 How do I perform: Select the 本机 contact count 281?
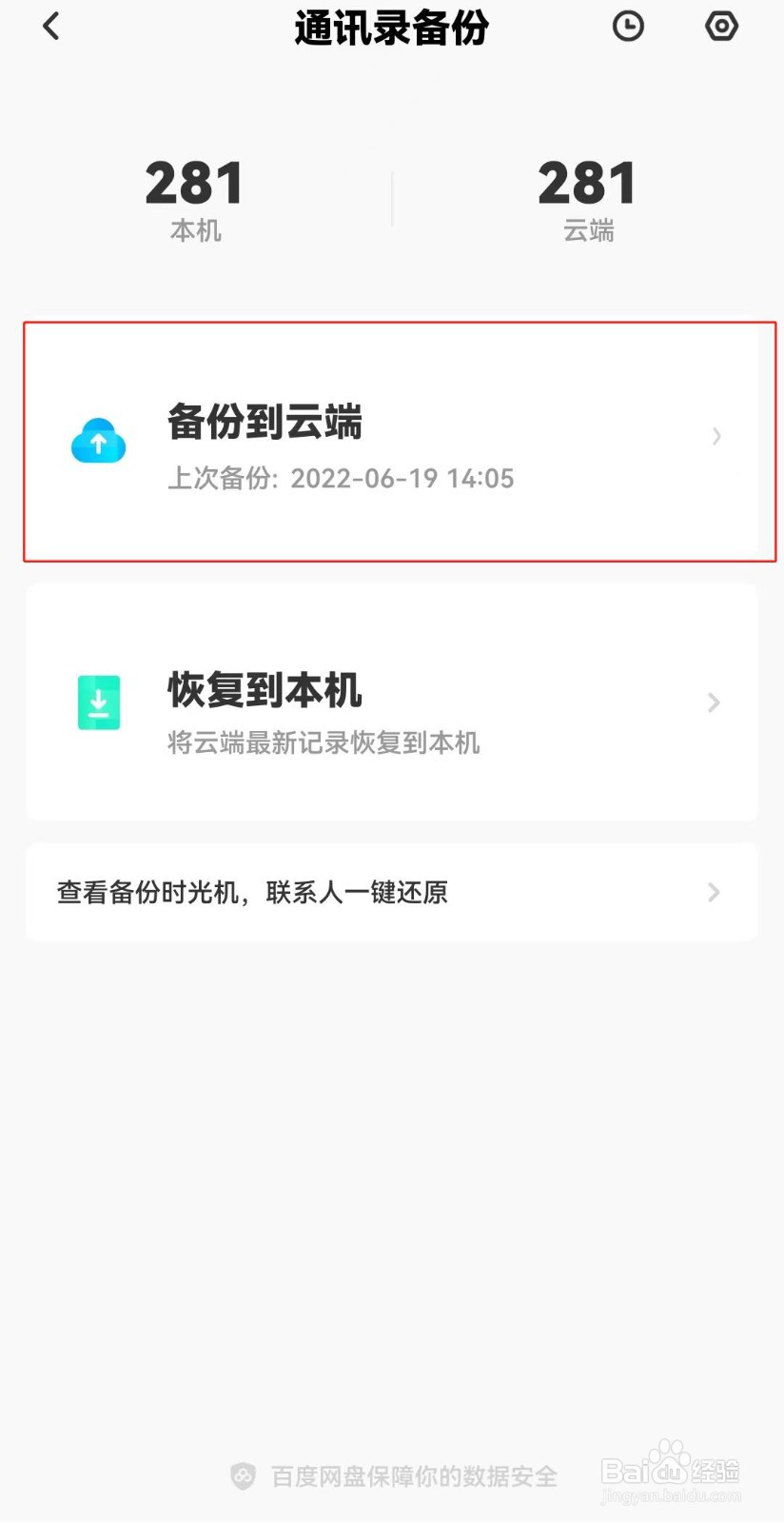(194, 183)
